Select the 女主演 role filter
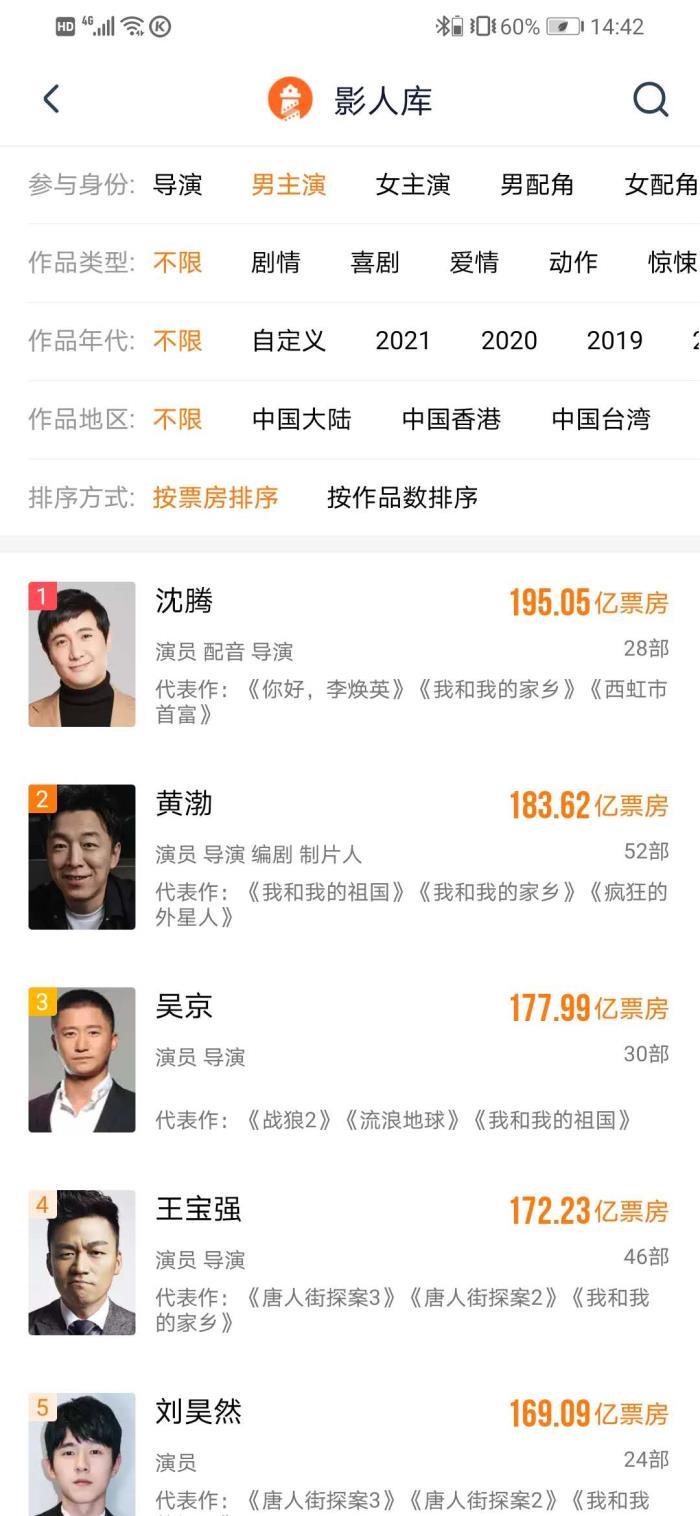This screenshot has height=1516, width=700. pyautogui.click(x=413, y=185)
